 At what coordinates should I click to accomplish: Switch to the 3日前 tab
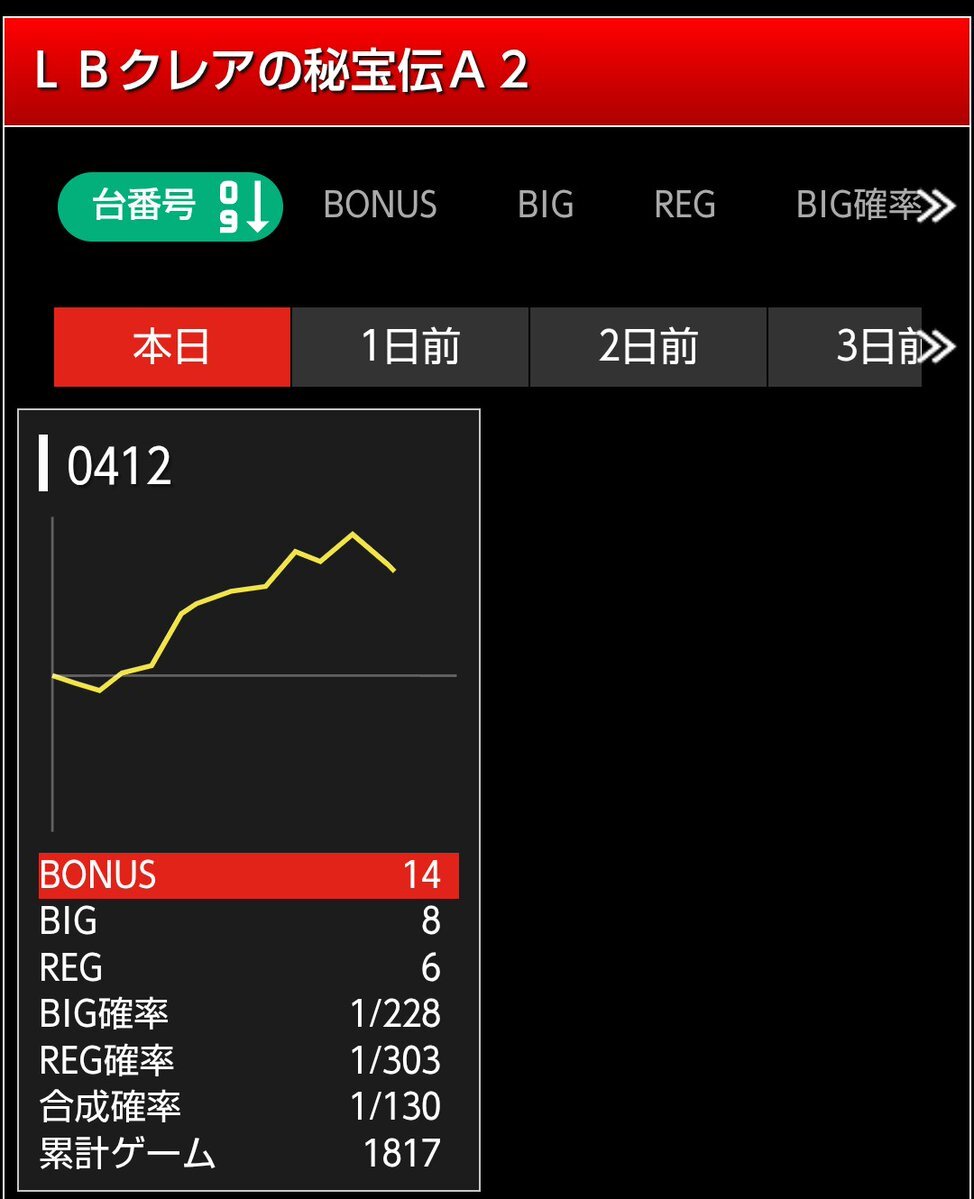pyautogui.click(x=845, y=347)
